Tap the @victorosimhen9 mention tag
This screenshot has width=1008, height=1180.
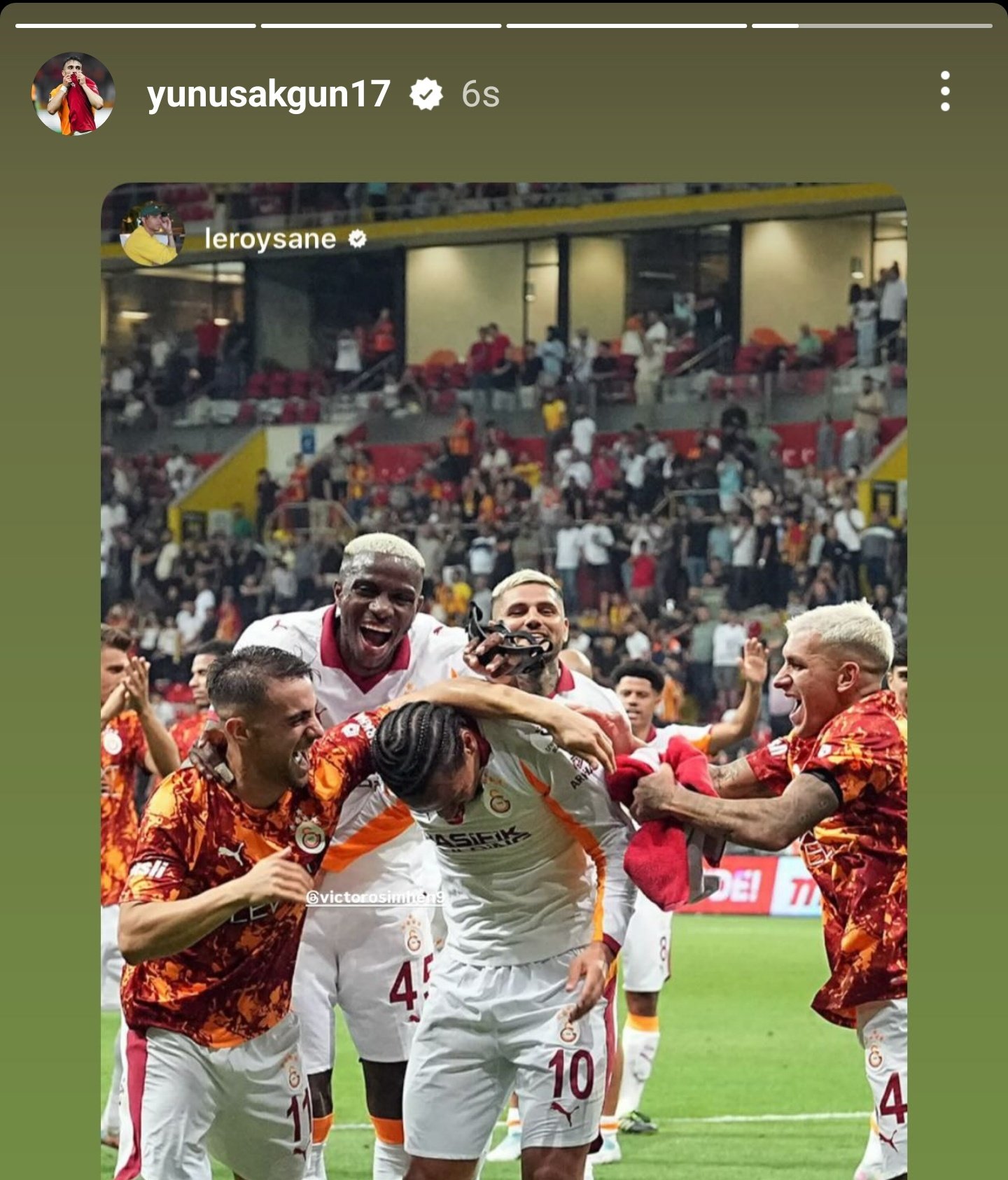[374, 897]
